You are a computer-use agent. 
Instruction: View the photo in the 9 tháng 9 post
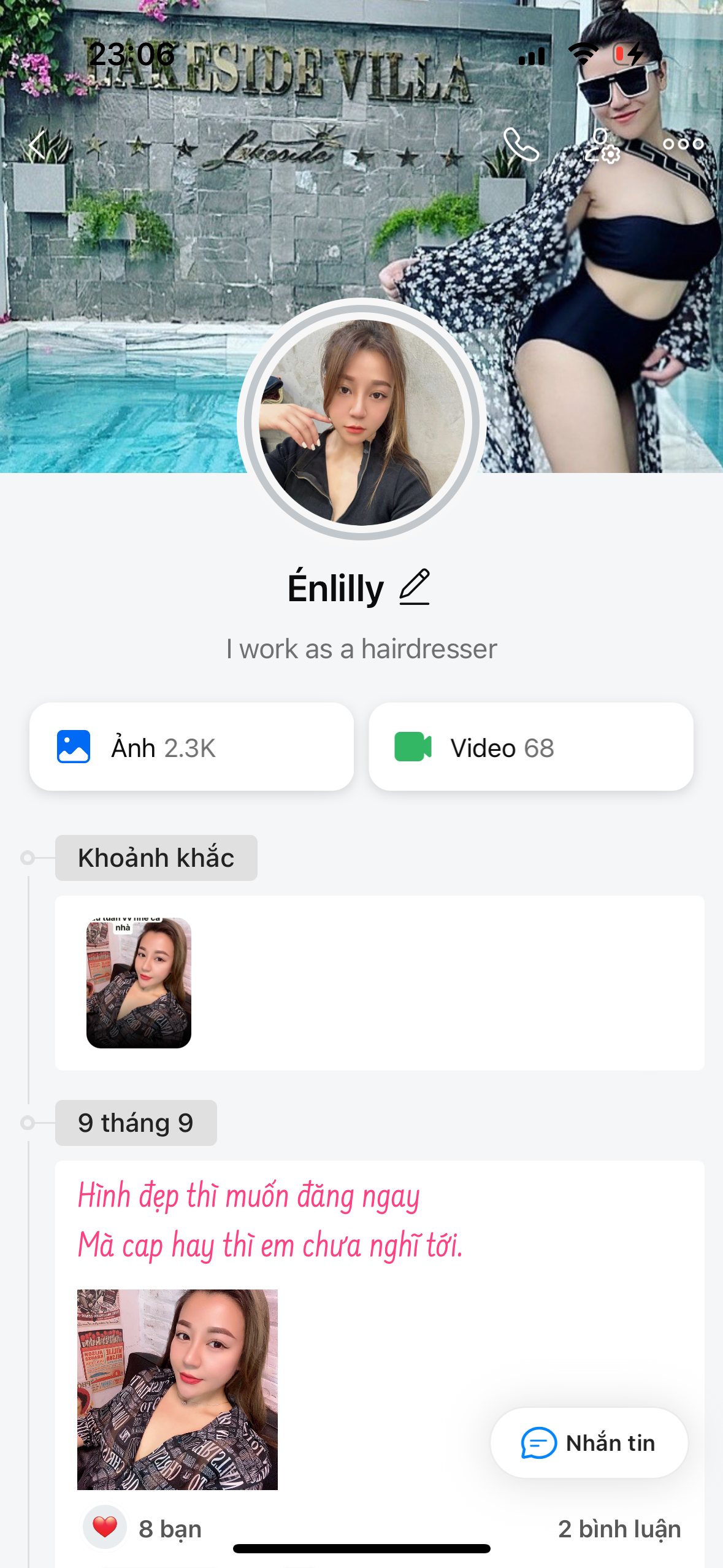(x=177, y=1389)
